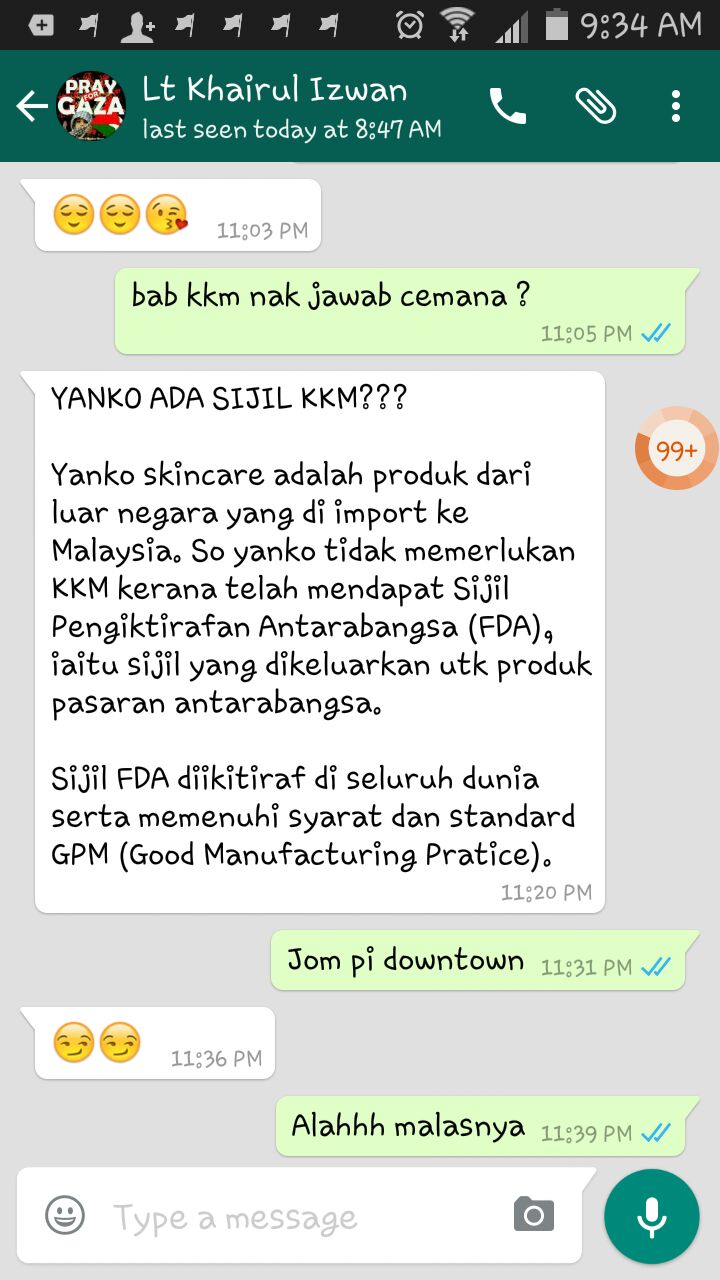Viewport: 720px width, 1280px height.
Task: Open the attachment paperclip menu
Action: coord(596,106)
